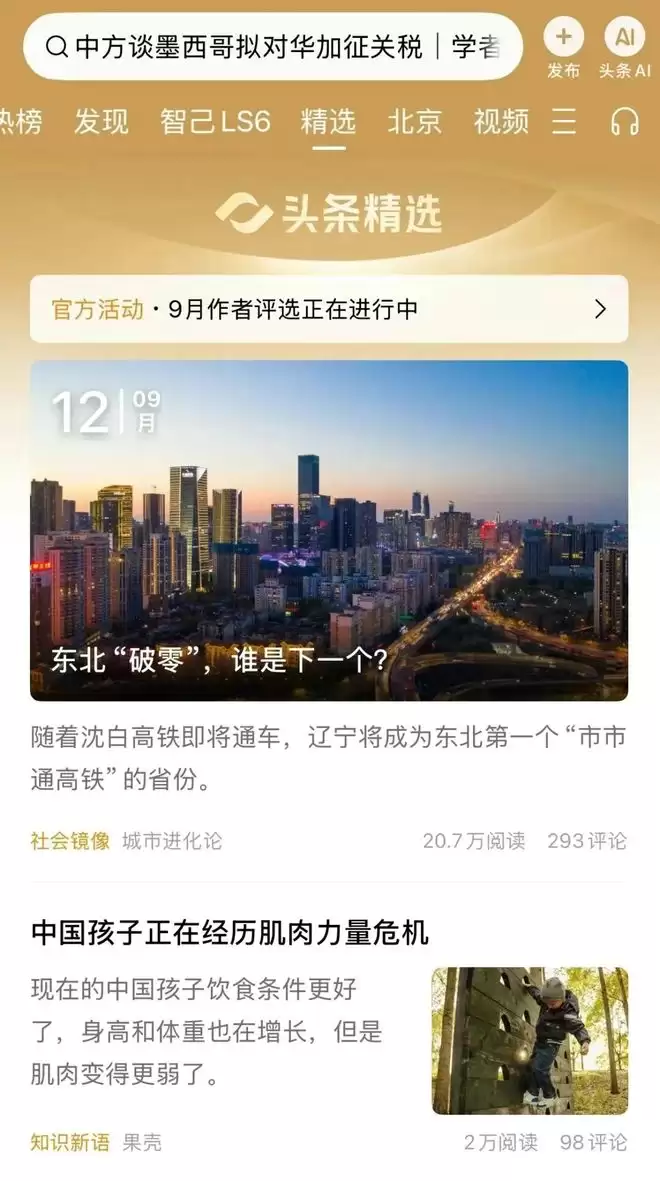The width and height of the screenshot is (660, 1181).
Task: View the climbing child article image
Action: click(x=530, y=1040)
